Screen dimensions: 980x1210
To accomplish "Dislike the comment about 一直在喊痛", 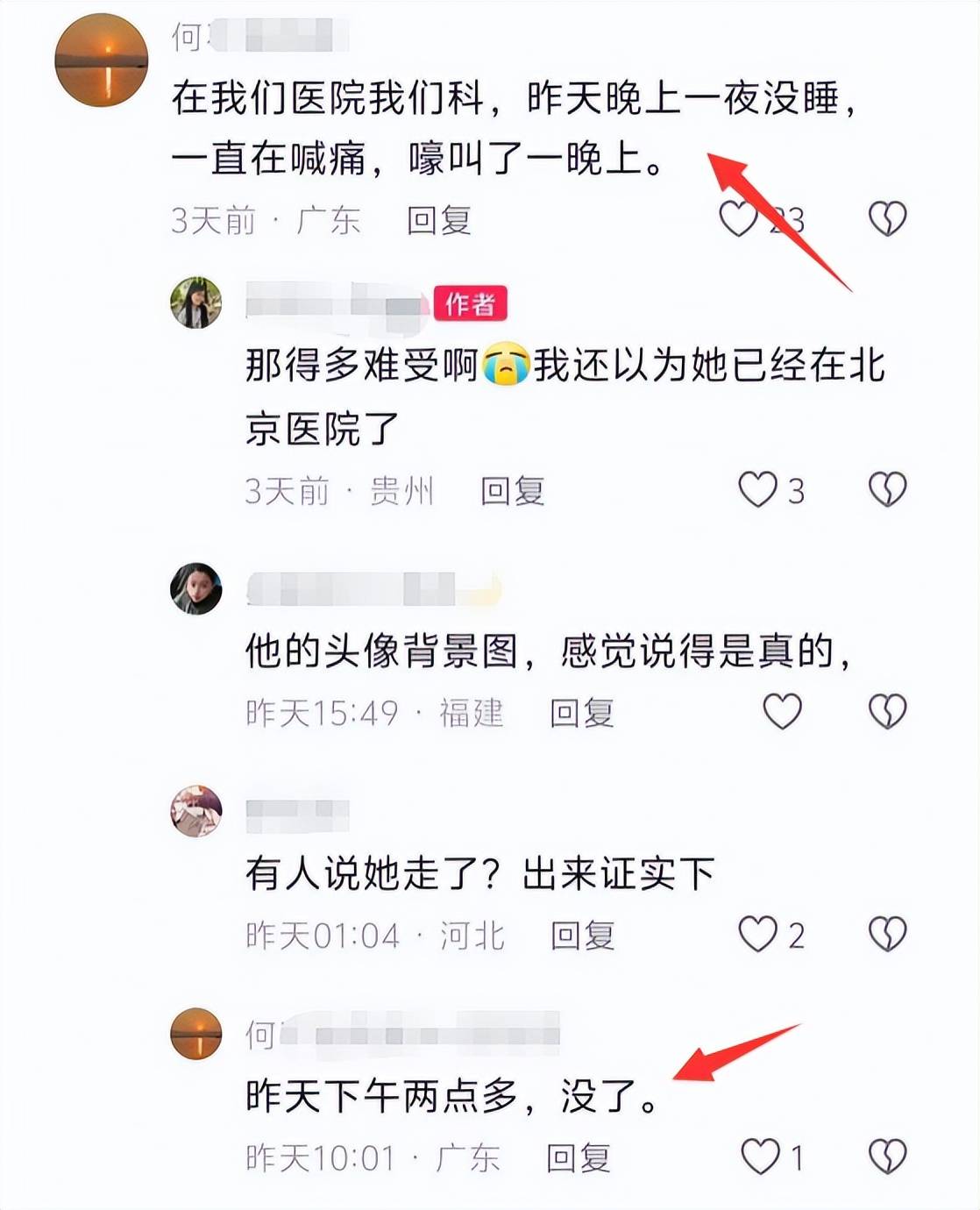I will (887, 218).
